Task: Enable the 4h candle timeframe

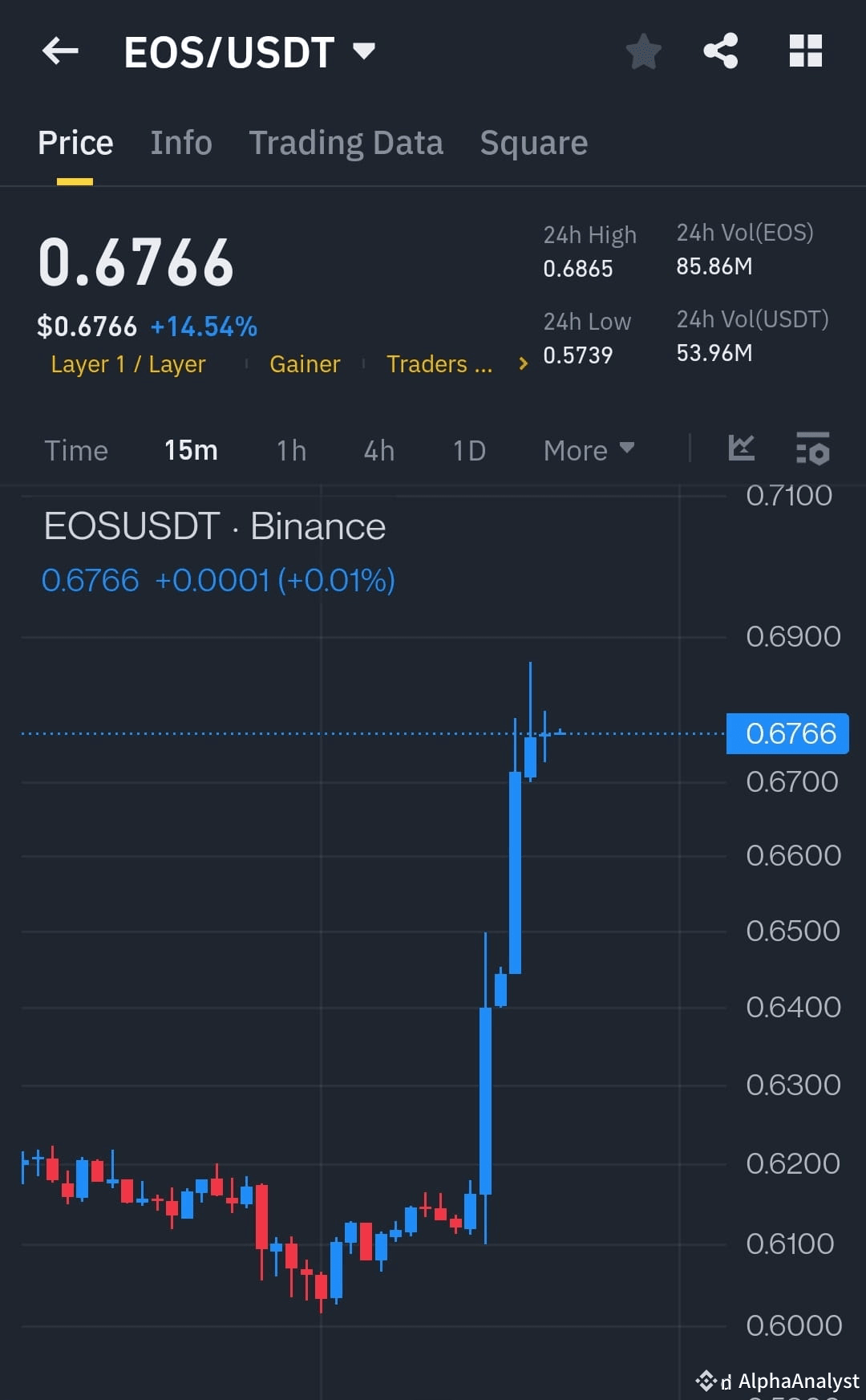Action: pos(378,450)
